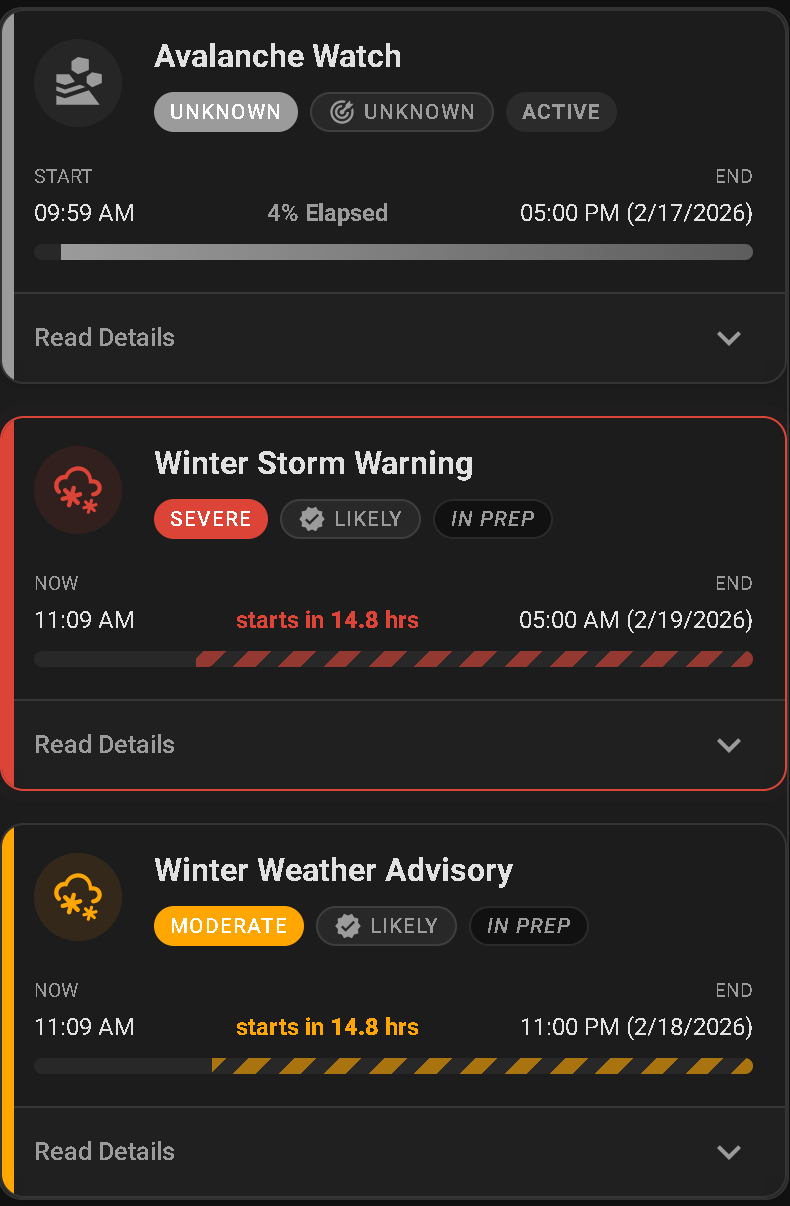Expand Read Details for Winter Weather Advisory
The width and height of the screenshot is (790, 1206).
click(728, 1152)
